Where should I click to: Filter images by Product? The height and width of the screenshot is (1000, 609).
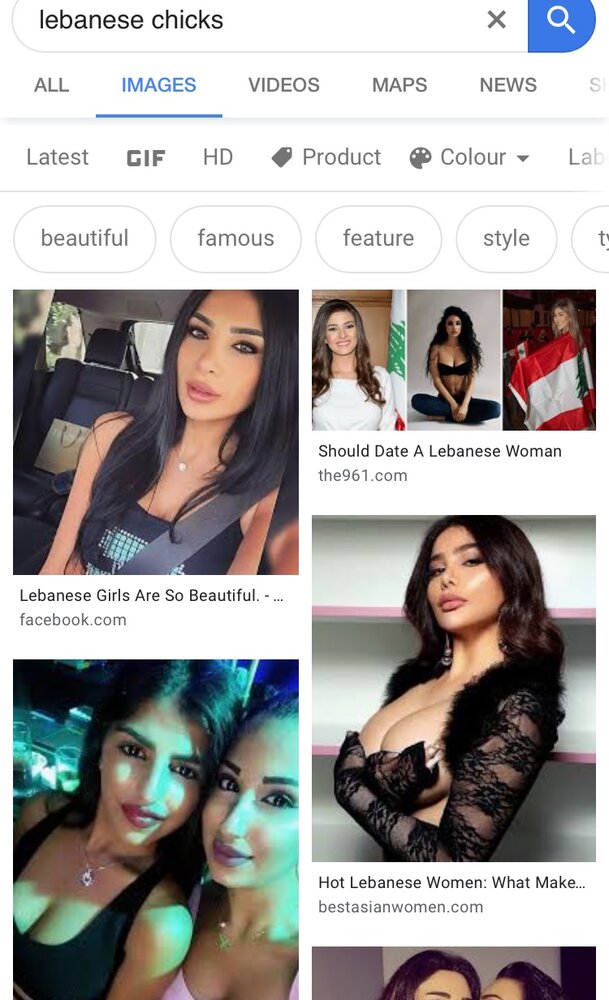tap(327, 157)
